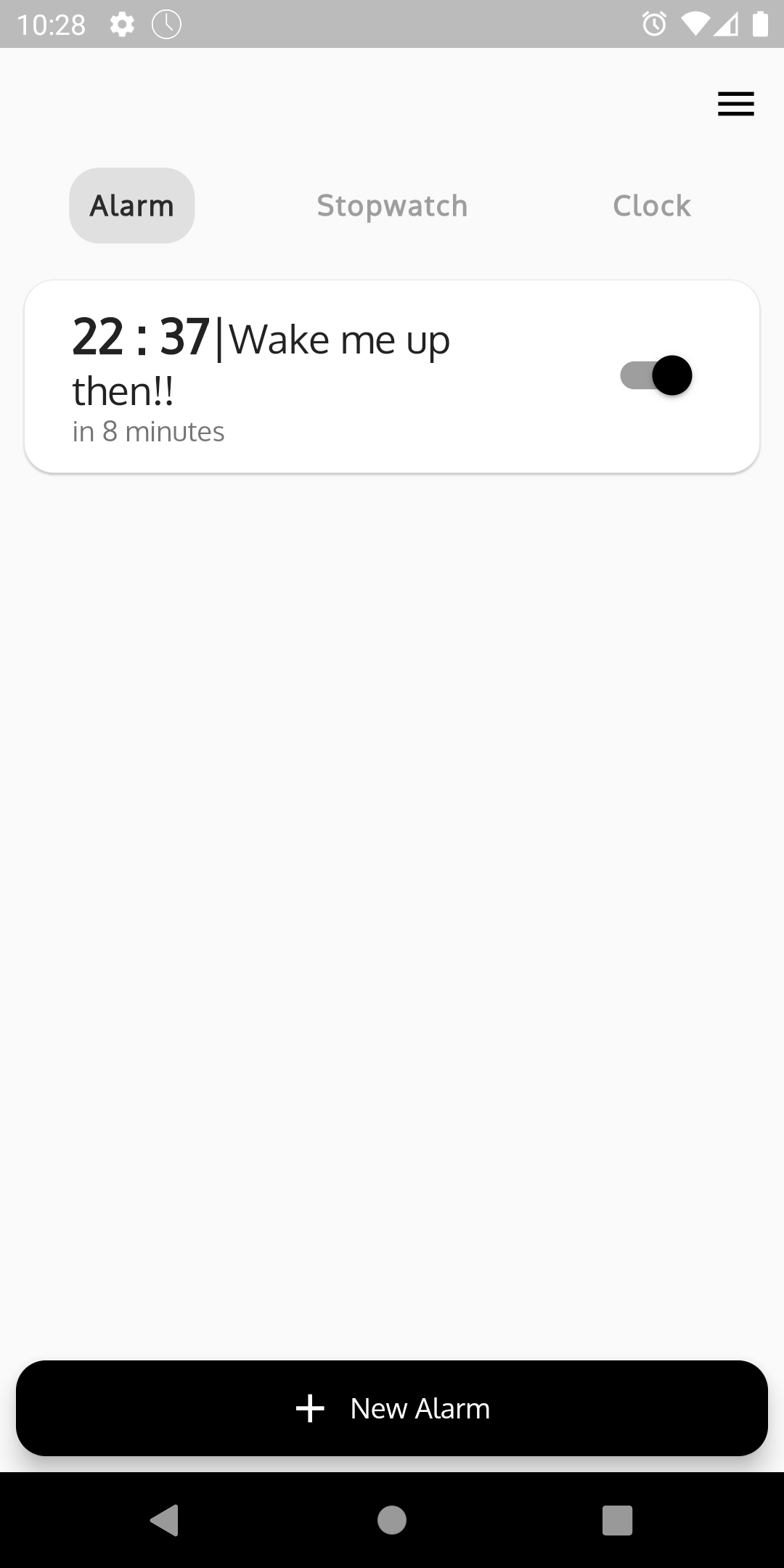Switch to the Clock tab

[x=651, y=206]
